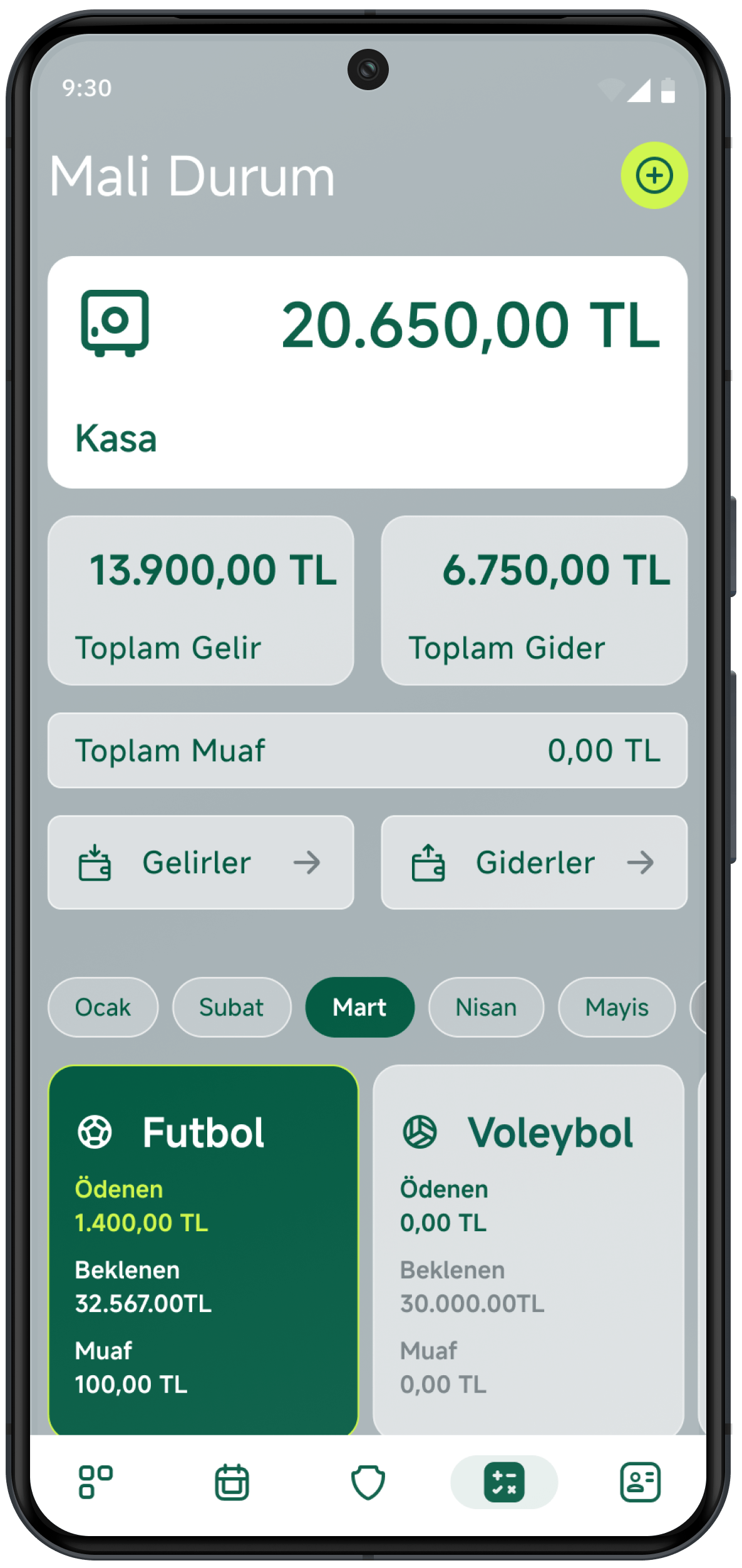Screen dimensions: 742x1568
Task: Select the Ocak month chip
Action: [103, 1007]
